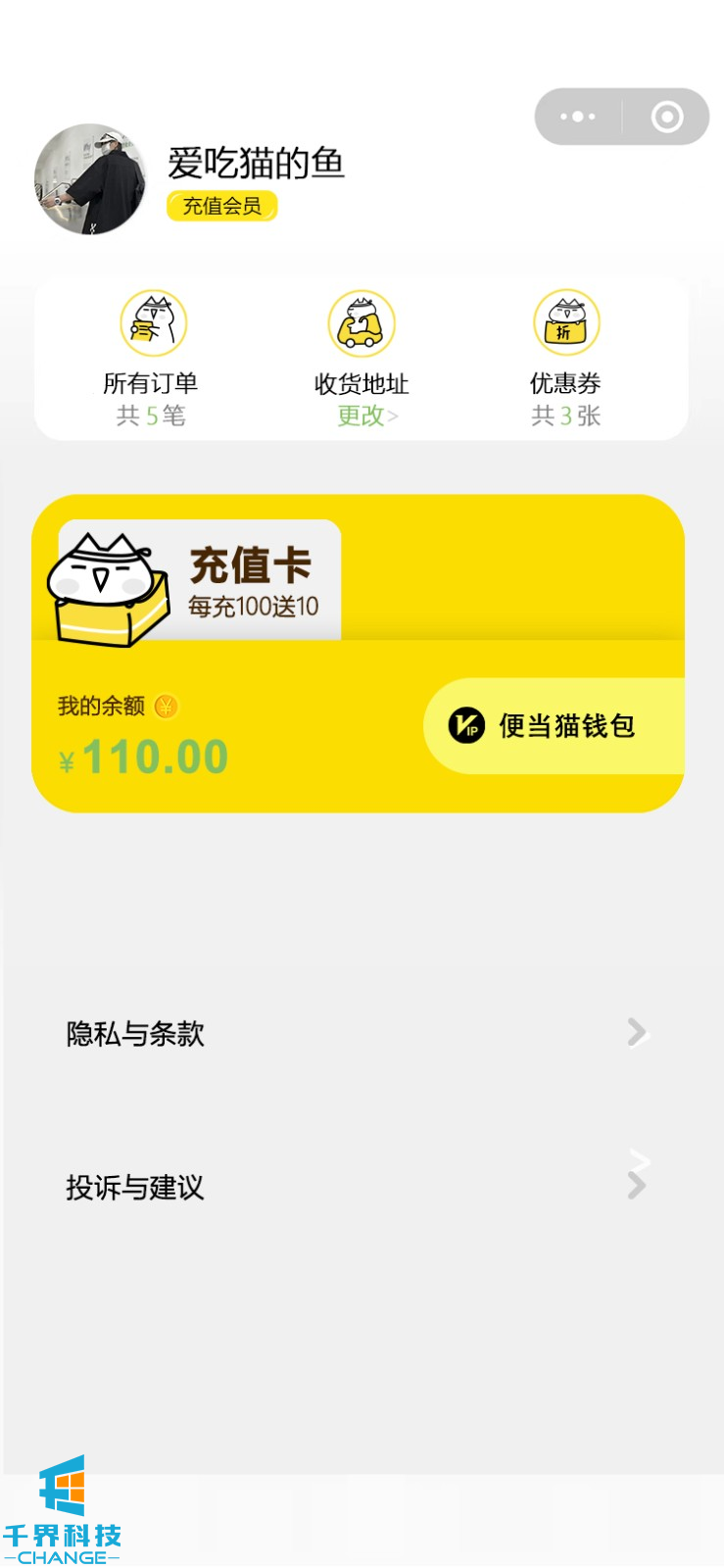Open the 充值会员 membership badge
The width and height of the screenshot is (724, 1568).
(x=222, y=206)
